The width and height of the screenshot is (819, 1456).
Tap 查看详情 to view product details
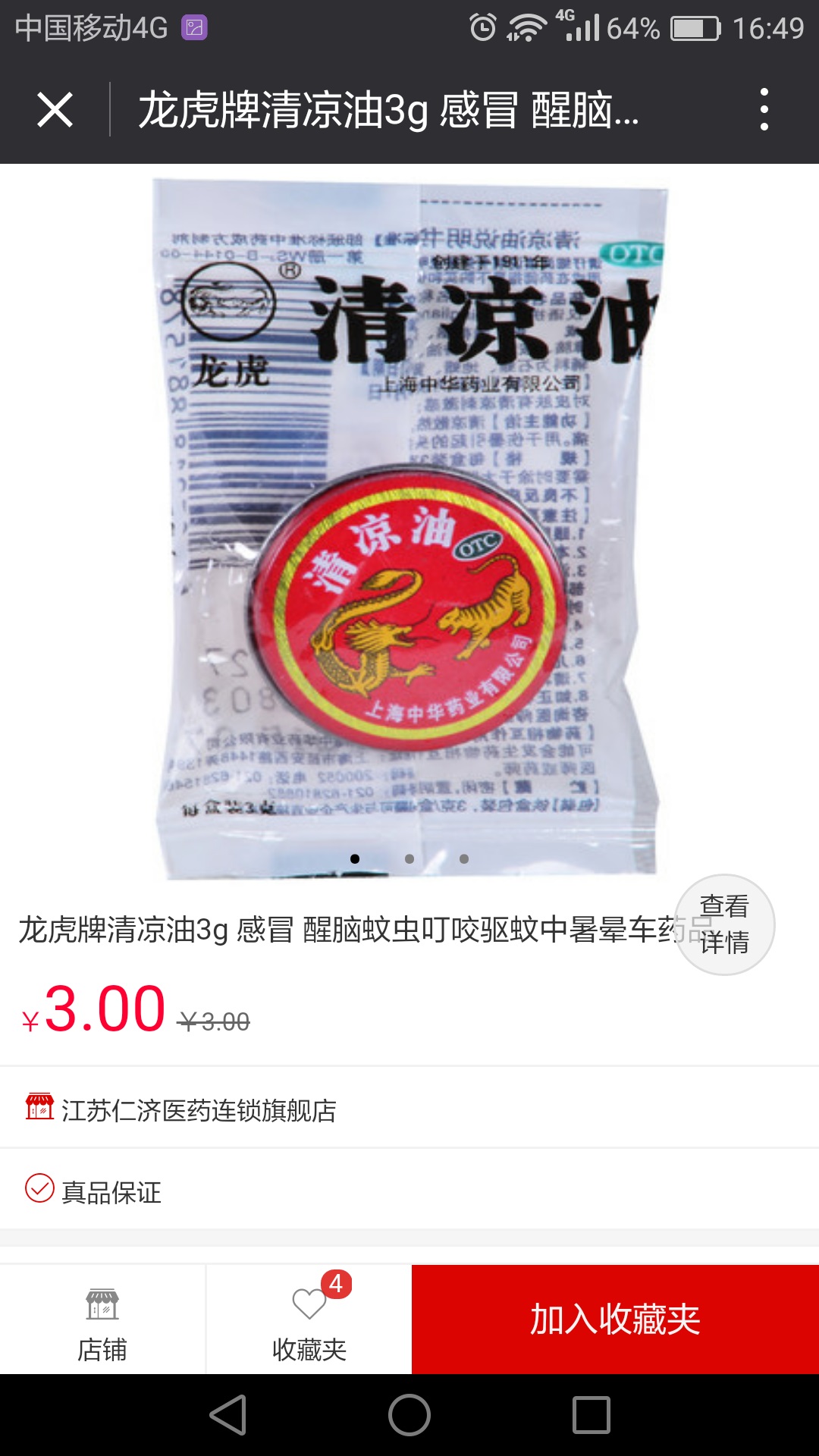click(x=724, y=924)
